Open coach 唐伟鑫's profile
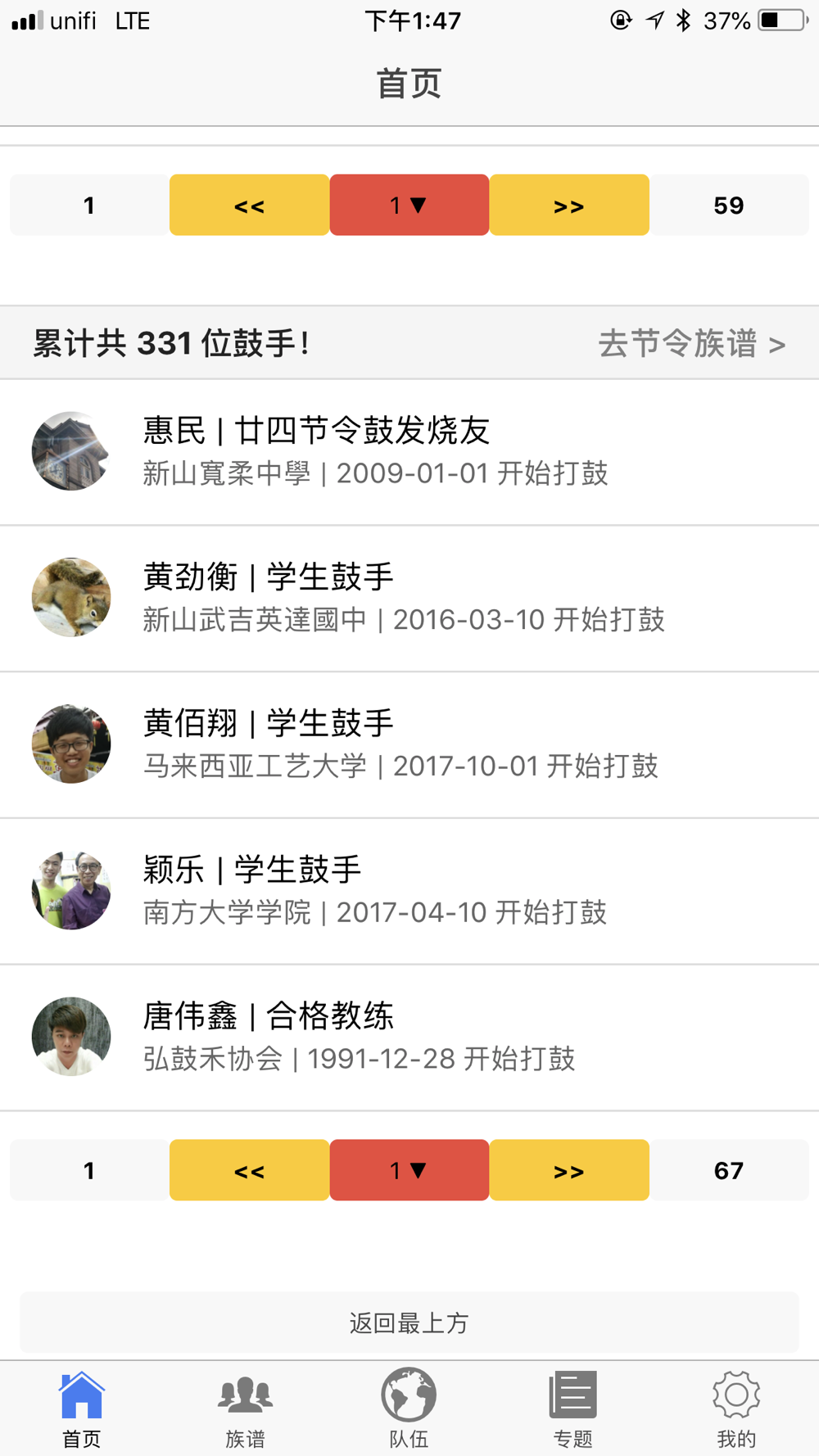The image size is (819, 1456). tap(409, 1037)
